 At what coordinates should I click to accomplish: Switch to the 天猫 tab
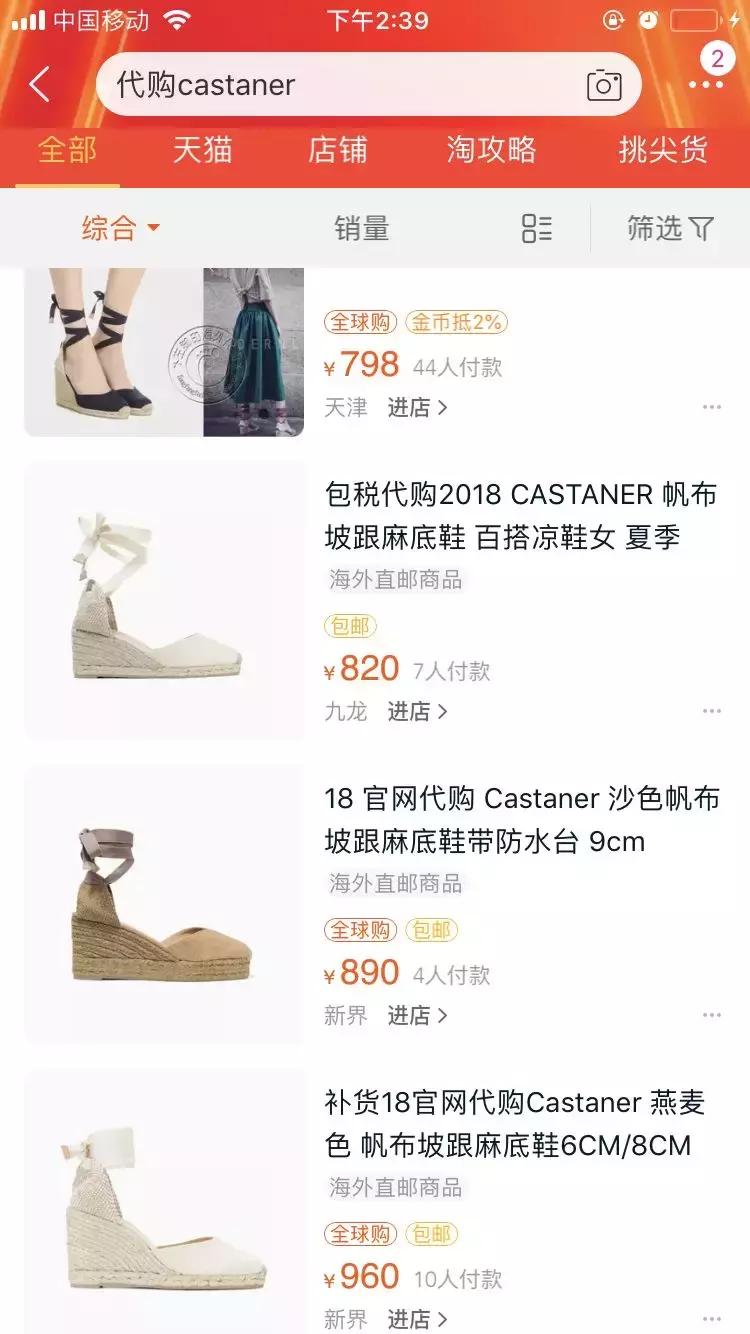(202, 150)
